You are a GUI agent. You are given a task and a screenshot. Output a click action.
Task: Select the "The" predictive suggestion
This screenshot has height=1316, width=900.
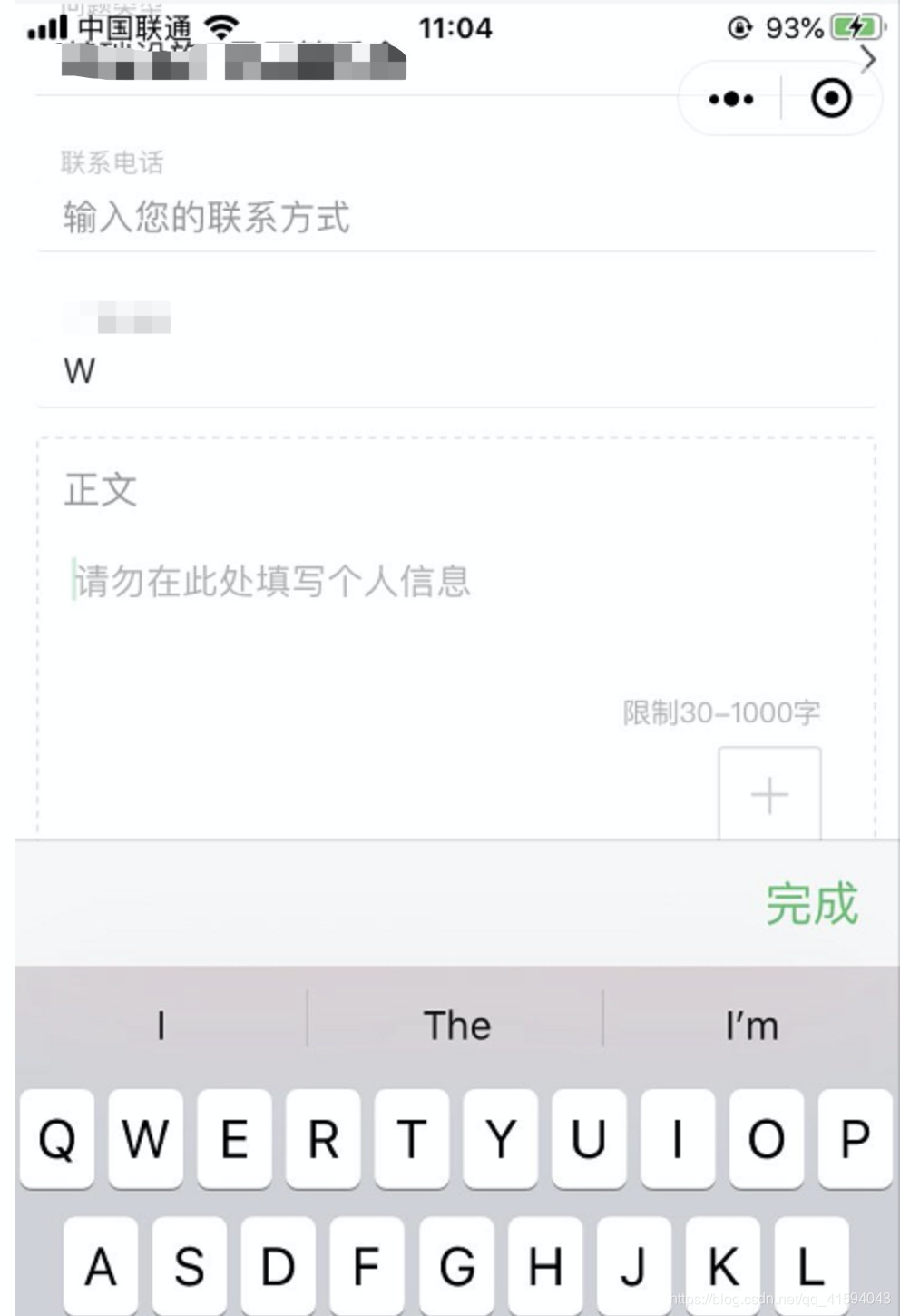[456, 1025]
